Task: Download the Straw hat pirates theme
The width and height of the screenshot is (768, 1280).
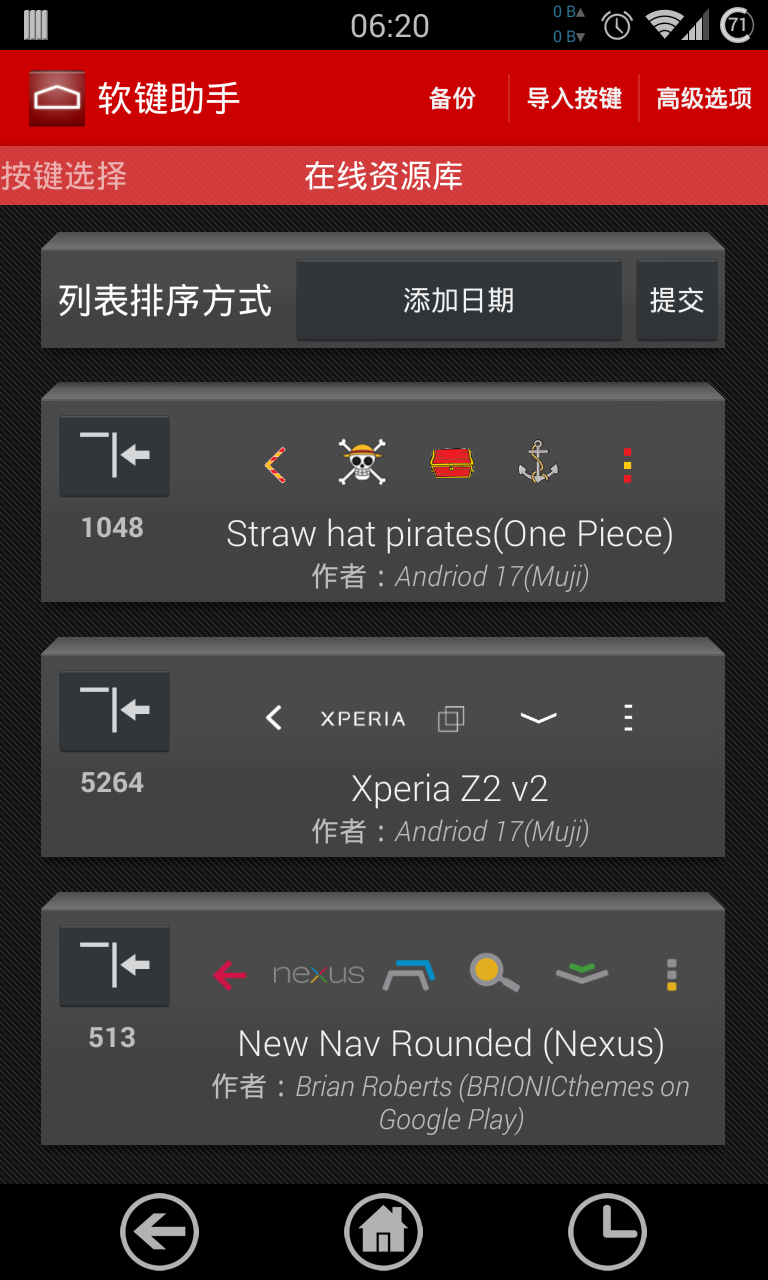Action: click(x=114, y=456)
